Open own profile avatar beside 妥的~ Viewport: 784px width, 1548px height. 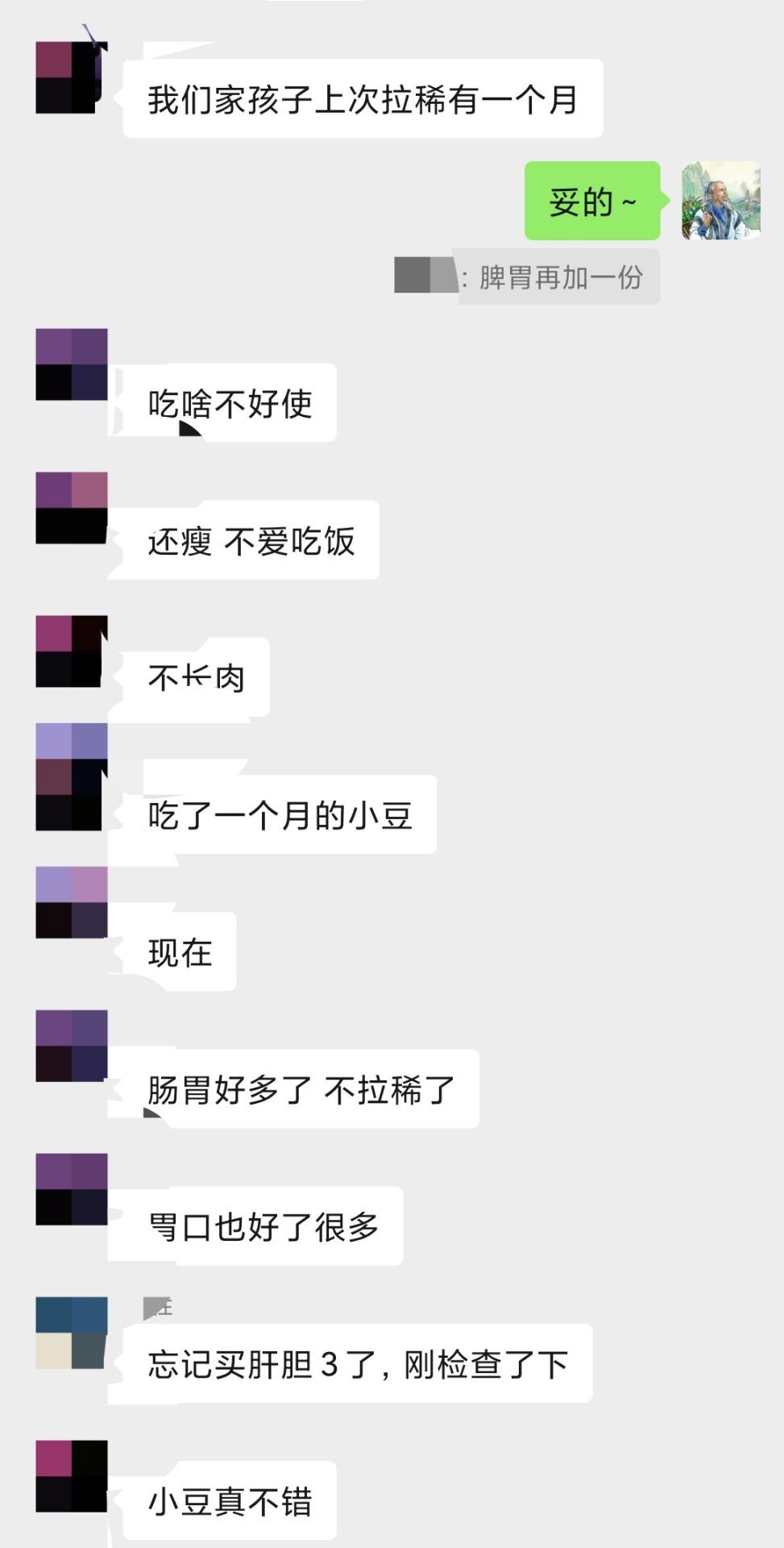tap(720, 201)
